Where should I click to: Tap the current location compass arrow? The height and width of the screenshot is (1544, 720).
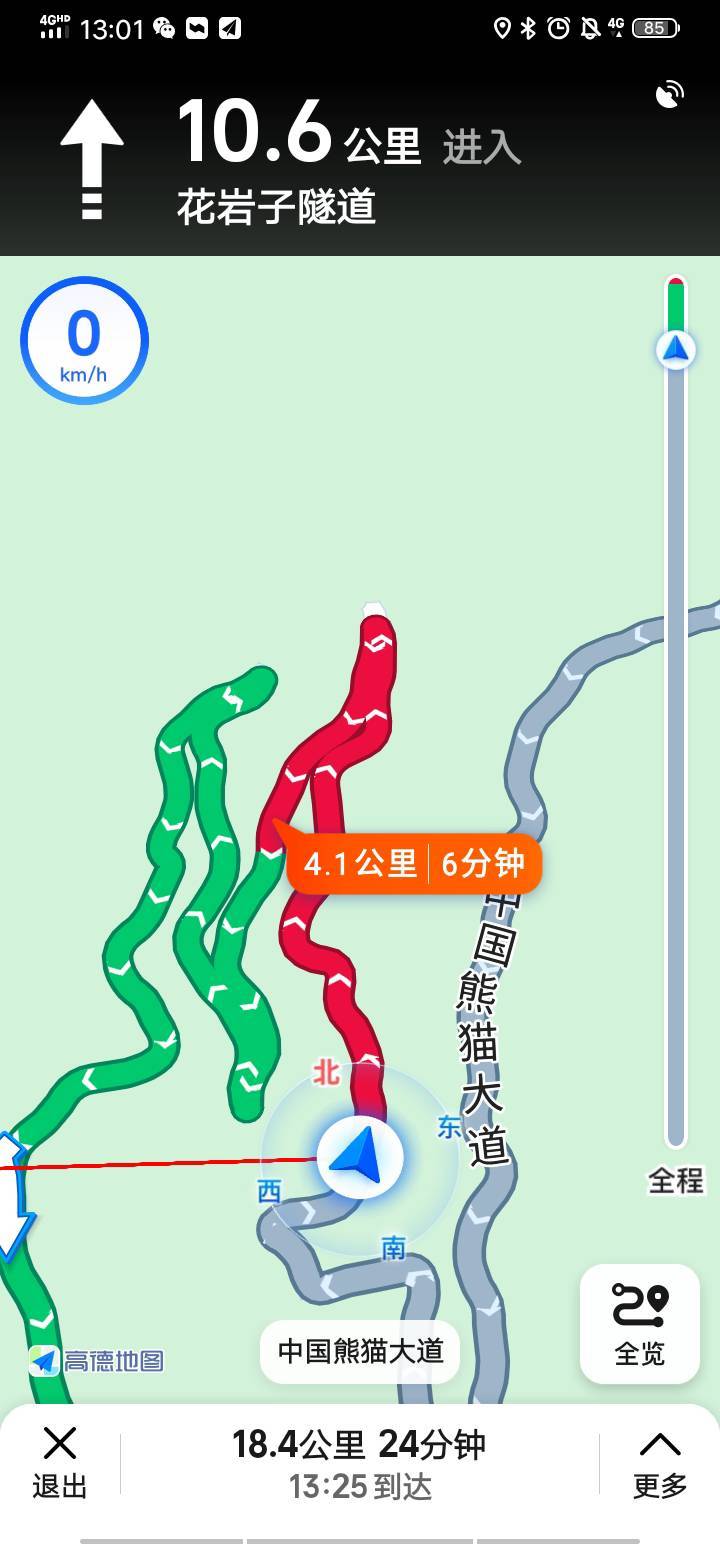[360, 1156]
